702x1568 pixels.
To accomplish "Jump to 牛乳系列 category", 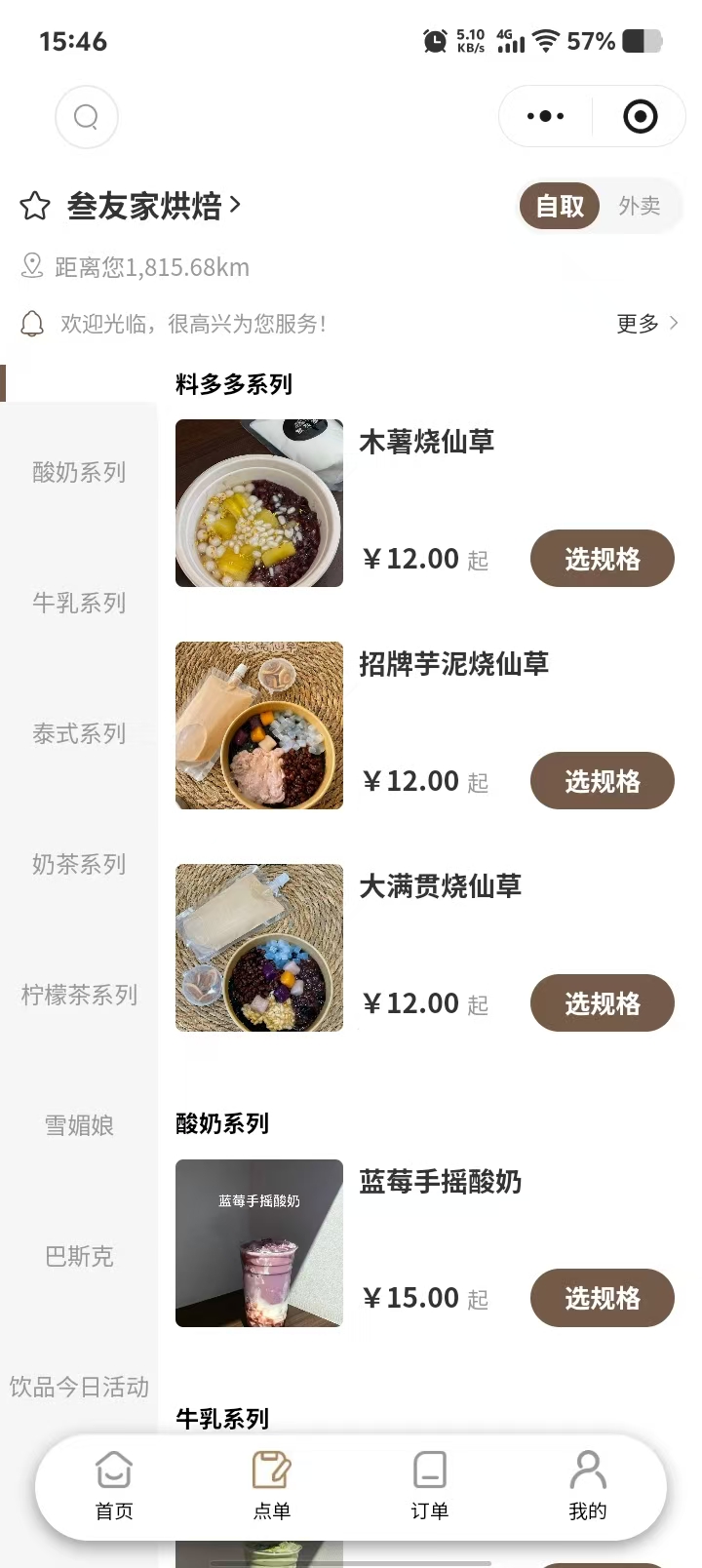I will 79,603.
